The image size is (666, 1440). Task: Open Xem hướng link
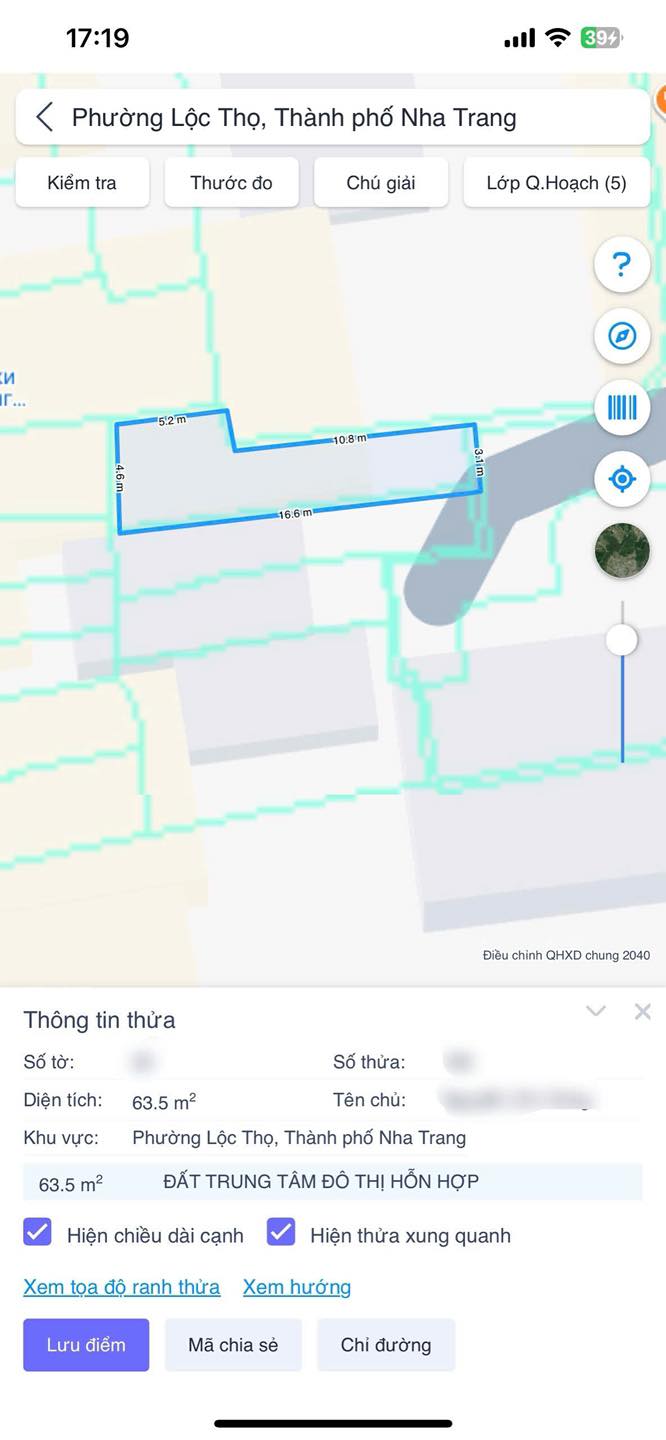point(297,1287)
